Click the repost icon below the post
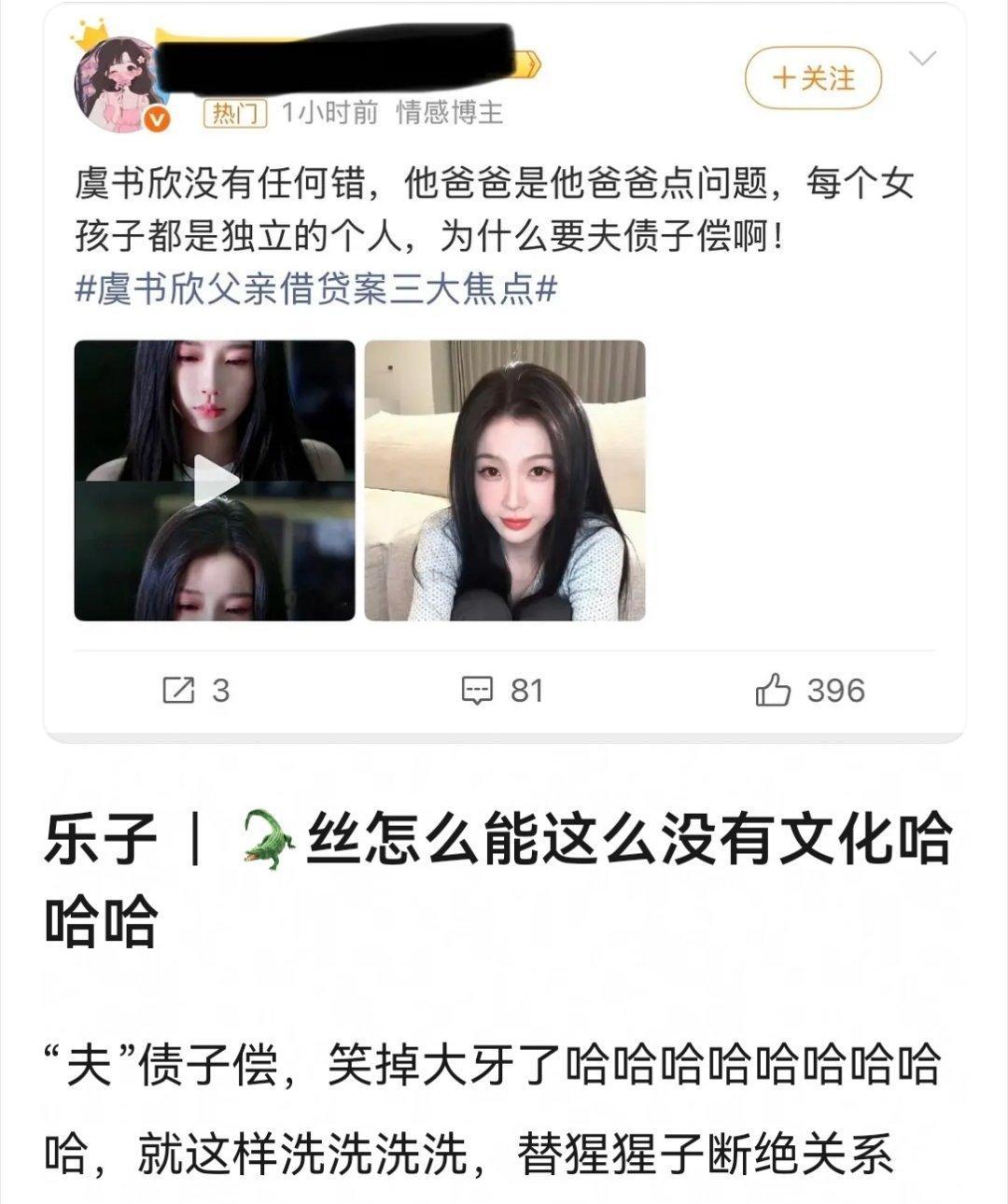This screenshot has height=1204, width=1008. [x=179, y=690]
